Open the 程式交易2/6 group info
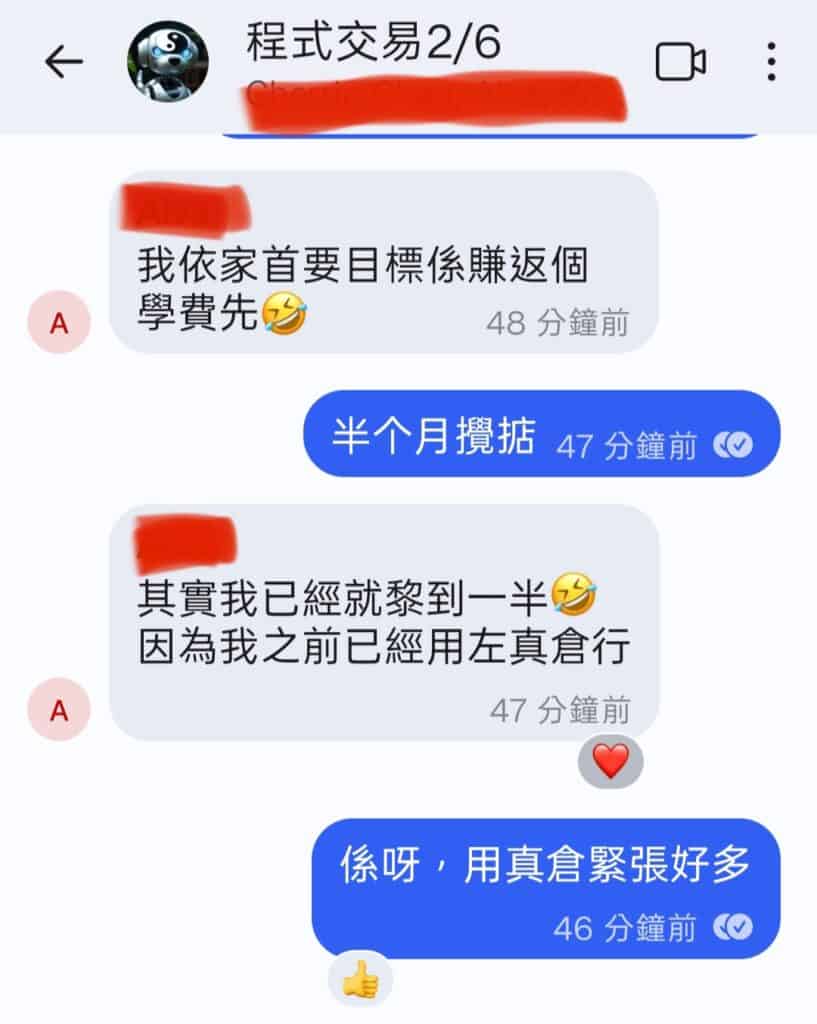This screenshot has width=817, height=1024. coord(373,46)
